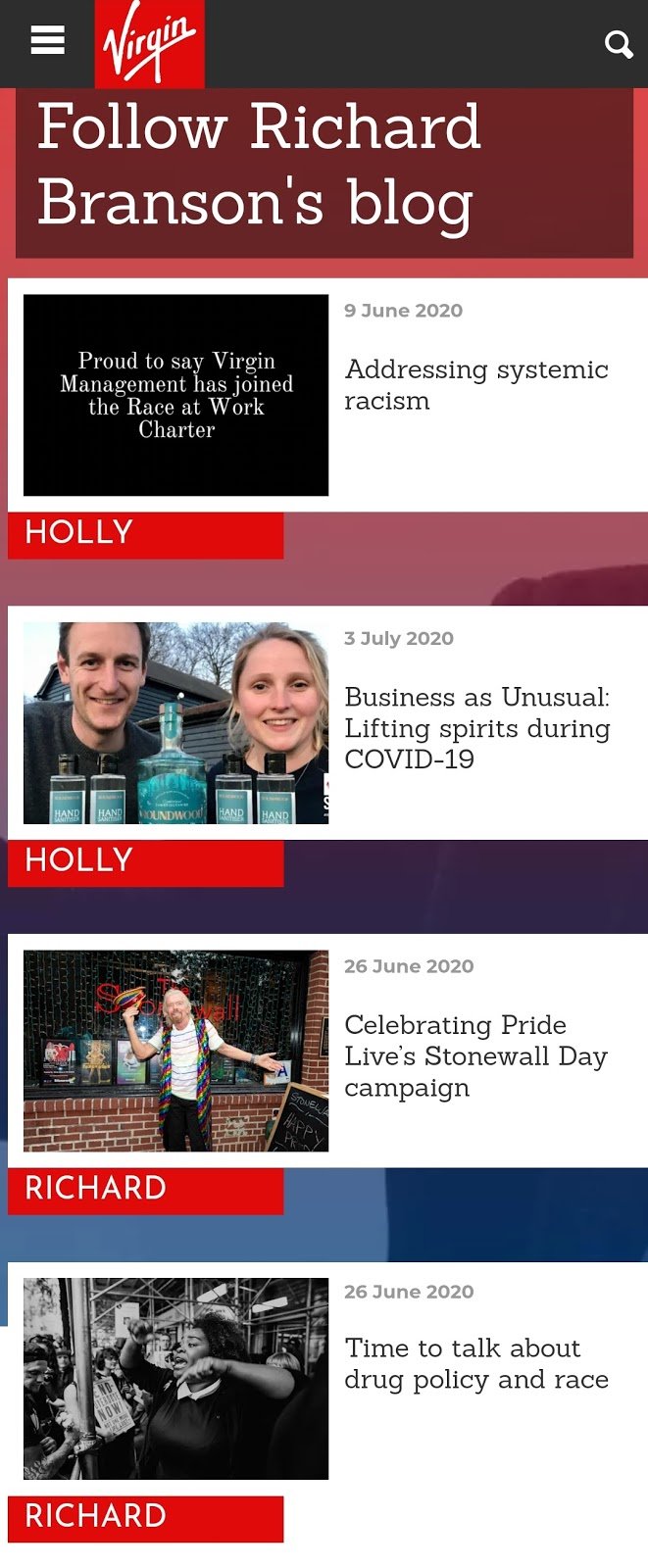
Task: Read "Business as Unusual" COVID-19 article
Action: [477, 728]
